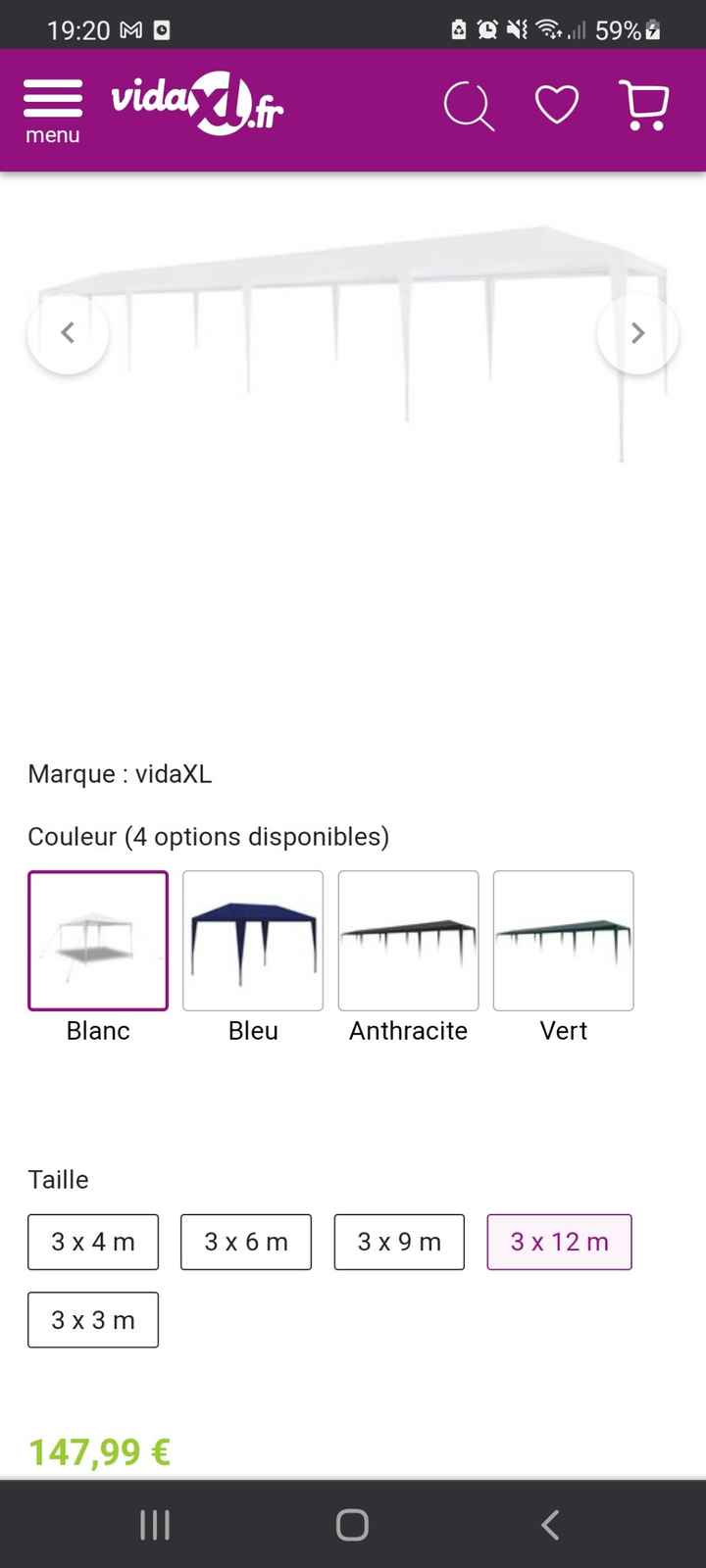Choose size 3 x 4 m
The height and width of the screenshot is (1568, 706).
pos(93,1242)
